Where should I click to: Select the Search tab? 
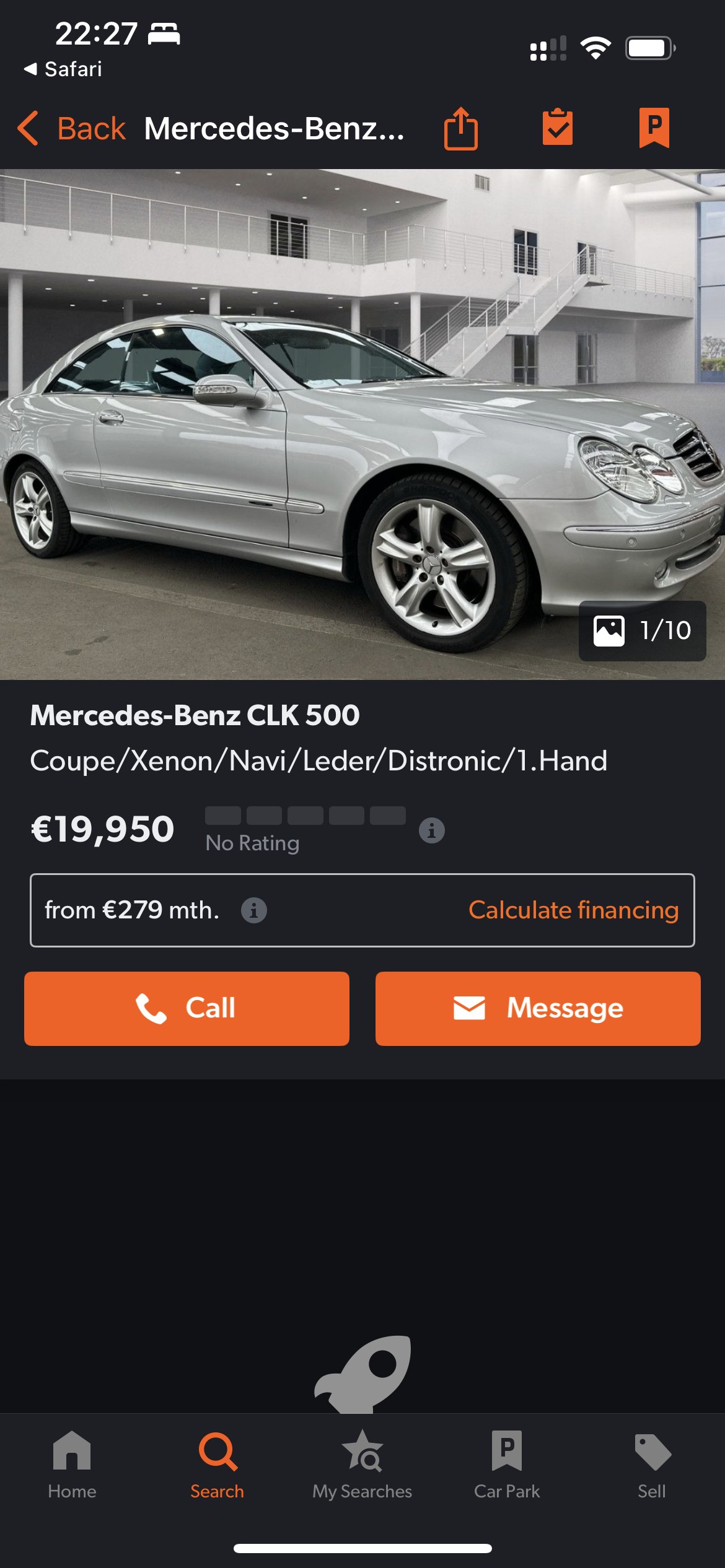217,1465
